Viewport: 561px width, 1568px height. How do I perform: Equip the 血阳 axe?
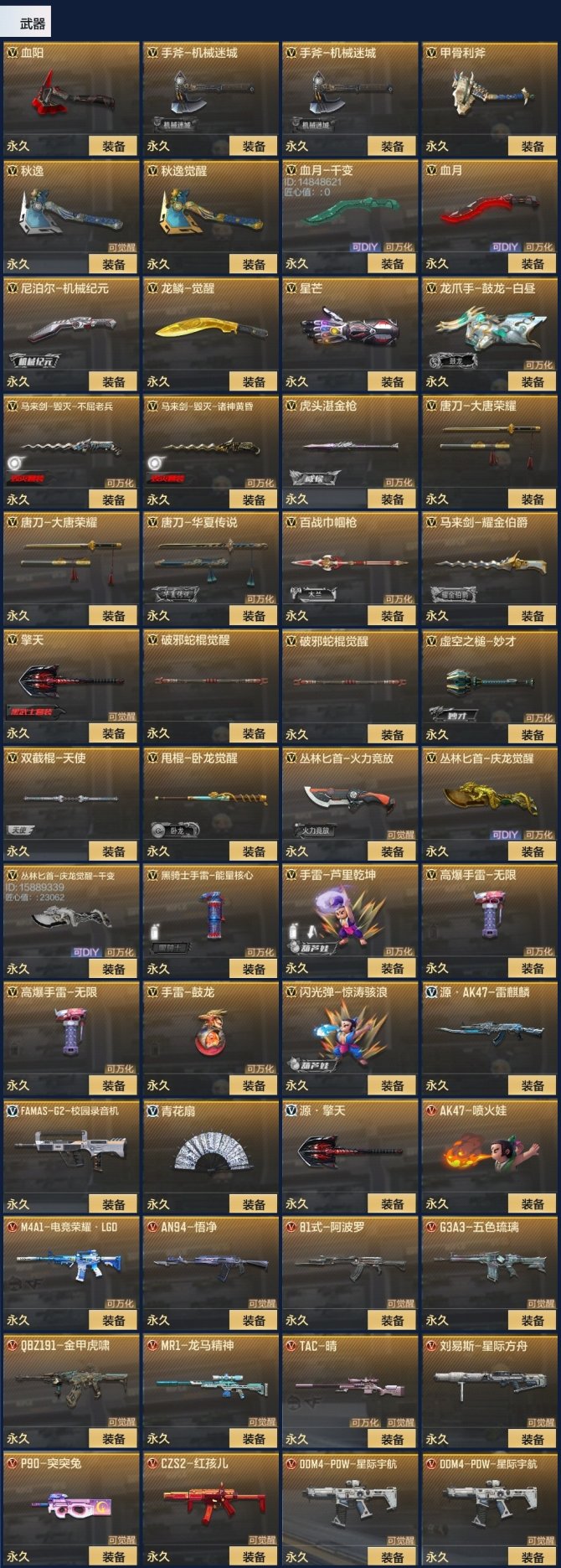114,146
